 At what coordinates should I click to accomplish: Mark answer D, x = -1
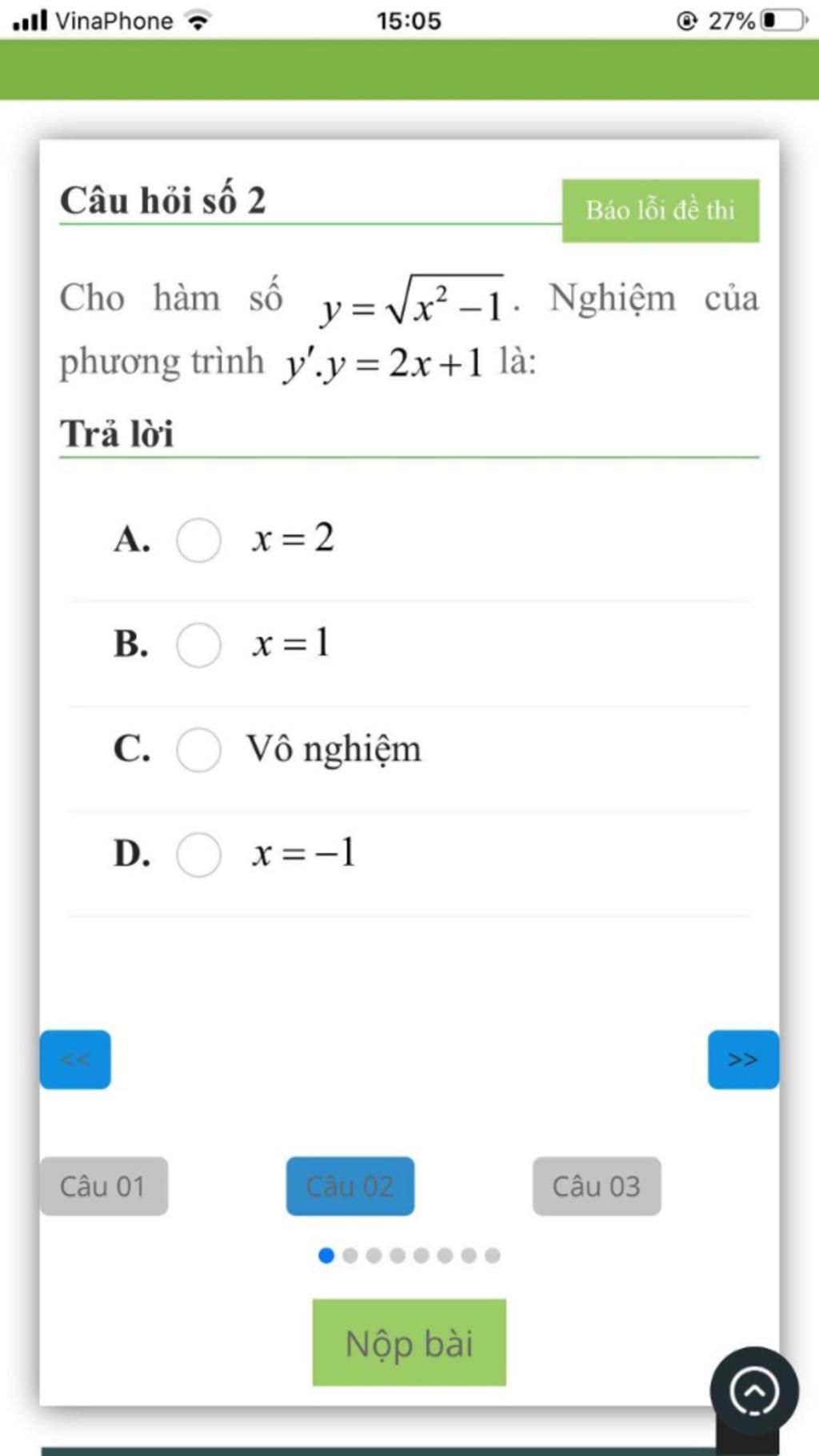pyautogui.click(x=198, y=854)
